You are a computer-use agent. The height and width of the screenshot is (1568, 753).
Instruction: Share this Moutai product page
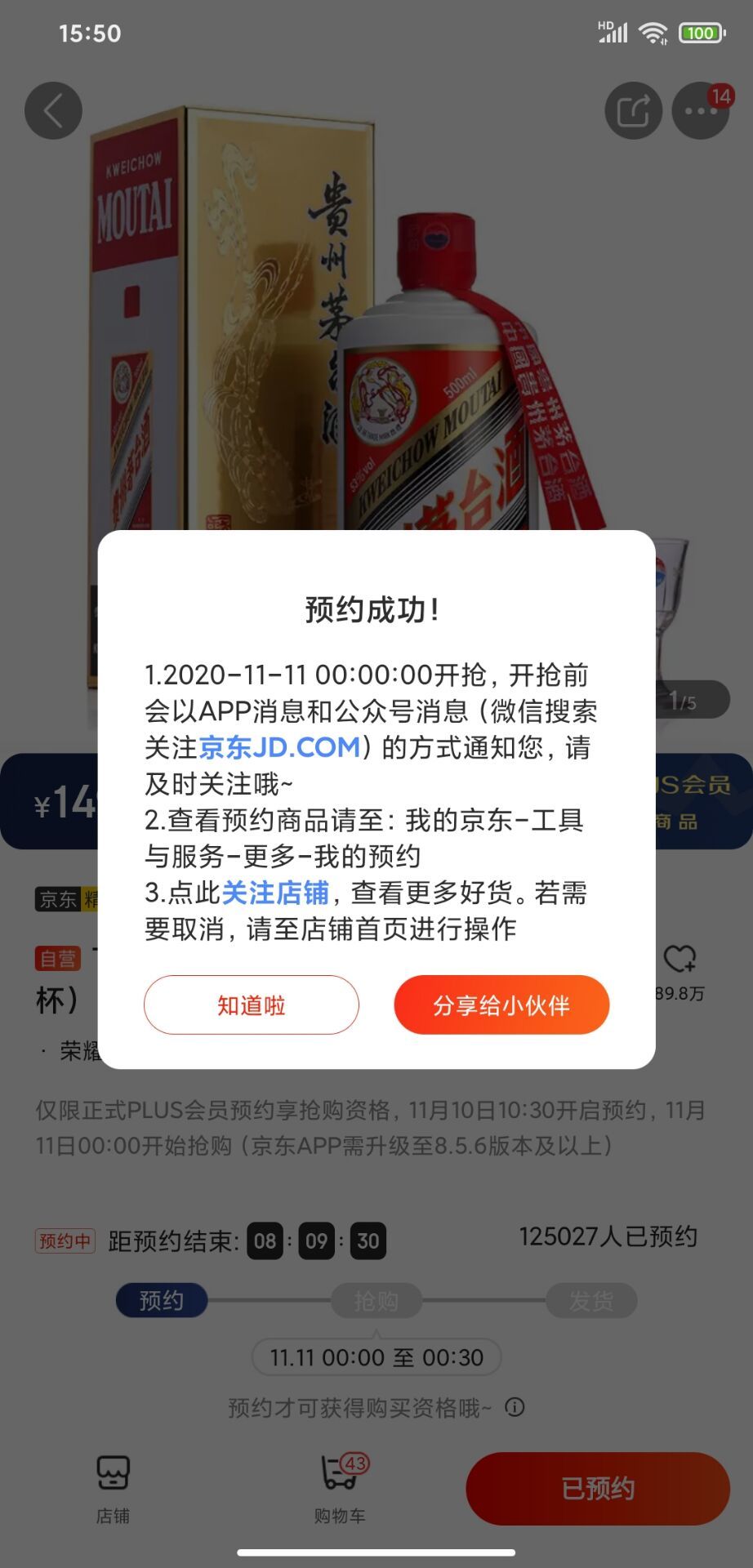click(x=633, y=111)
